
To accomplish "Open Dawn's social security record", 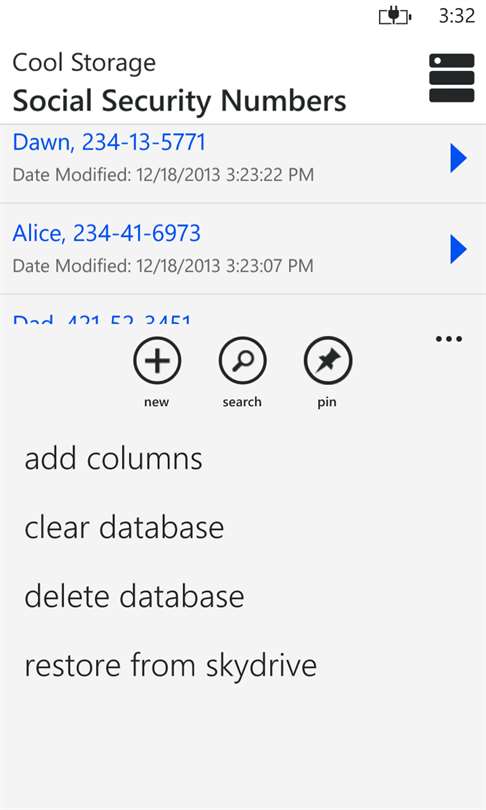I will 243,163.
